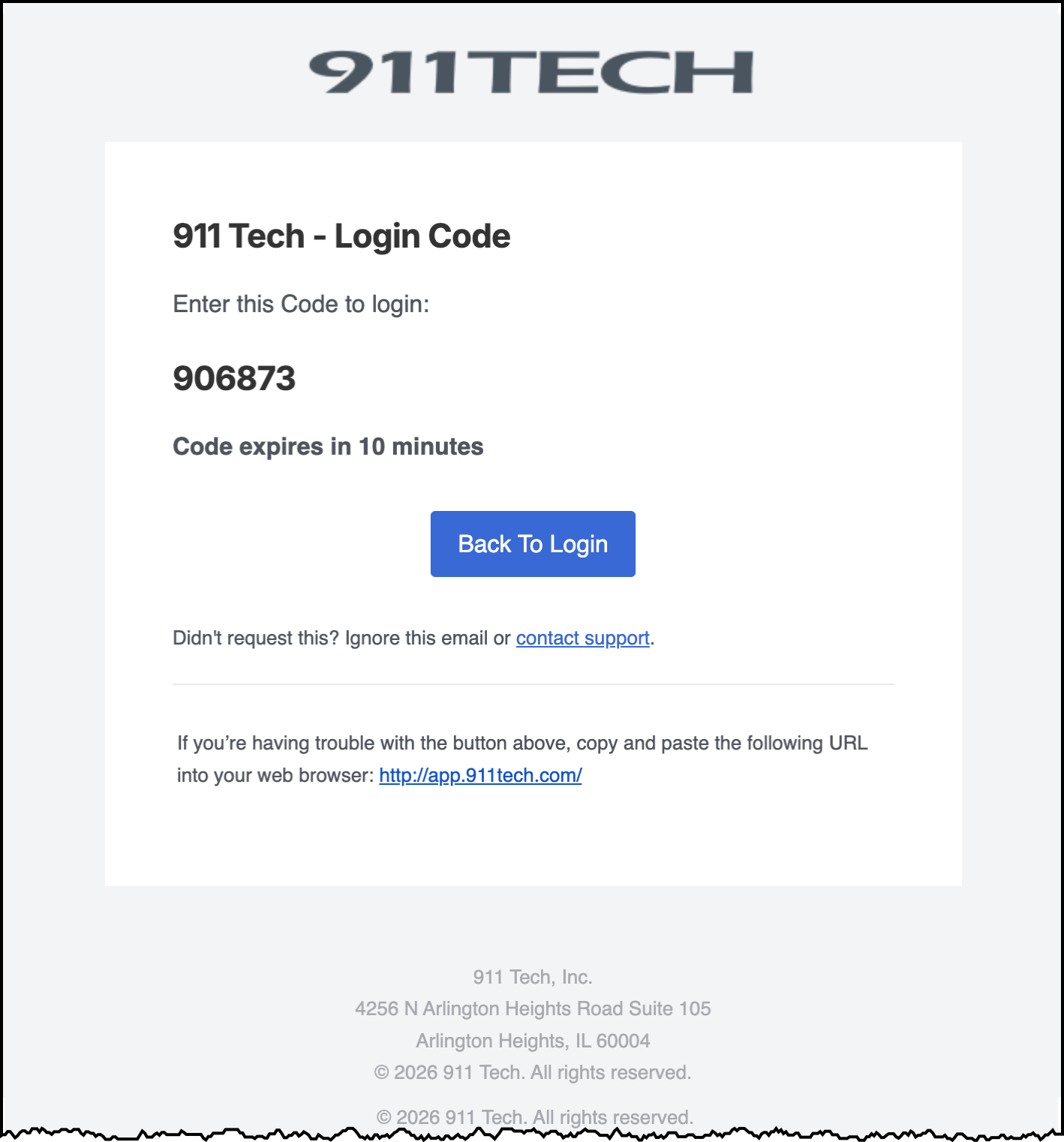Open the contact support link
This screenshot has height=1142, width=1064.
[582, 638]
